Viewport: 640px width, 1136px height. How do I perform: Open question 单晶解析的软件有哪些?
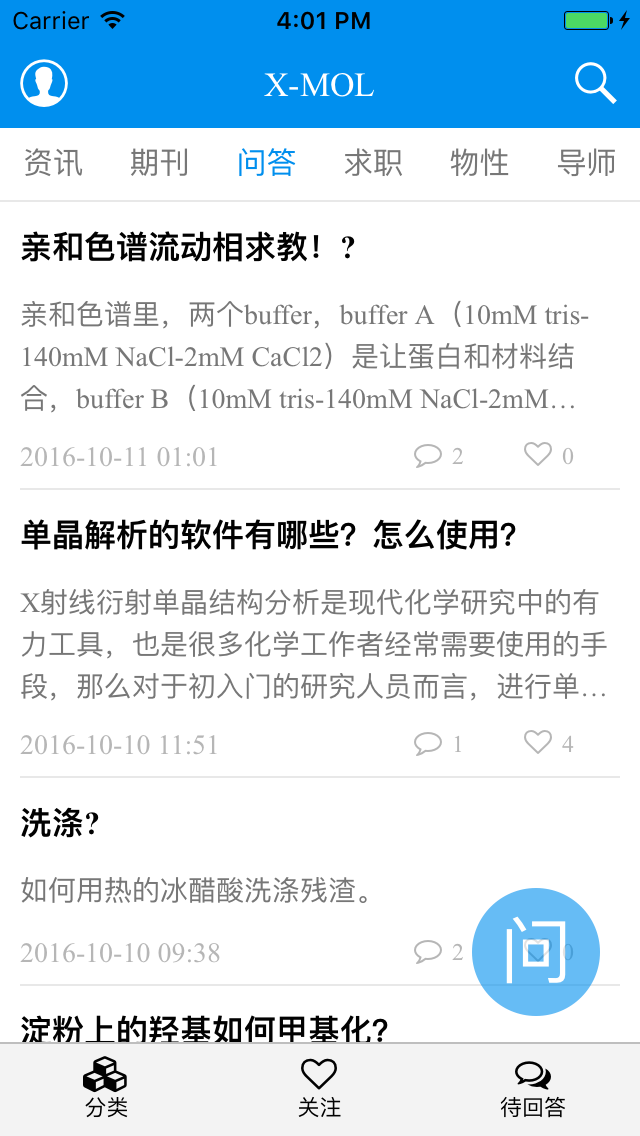pos(268,535)
